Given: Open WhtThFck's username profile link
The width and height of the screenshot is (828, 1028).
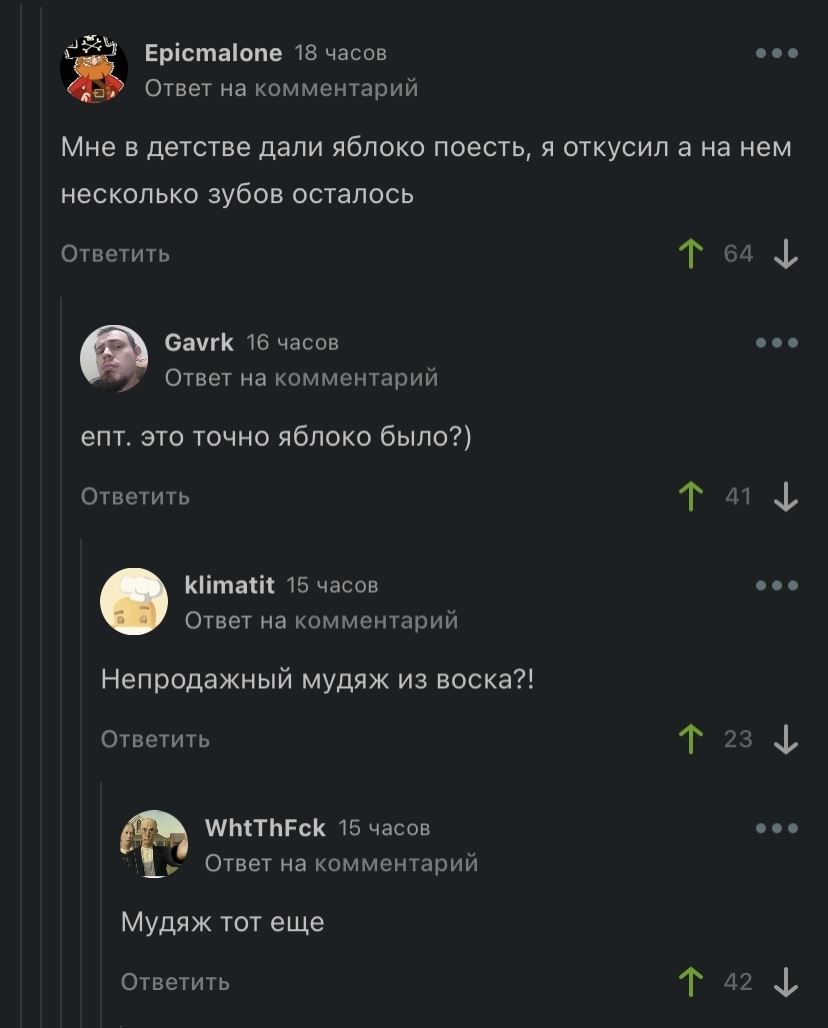Looking at the screenshot, I should pyautogui.click(x=265, y=828).
